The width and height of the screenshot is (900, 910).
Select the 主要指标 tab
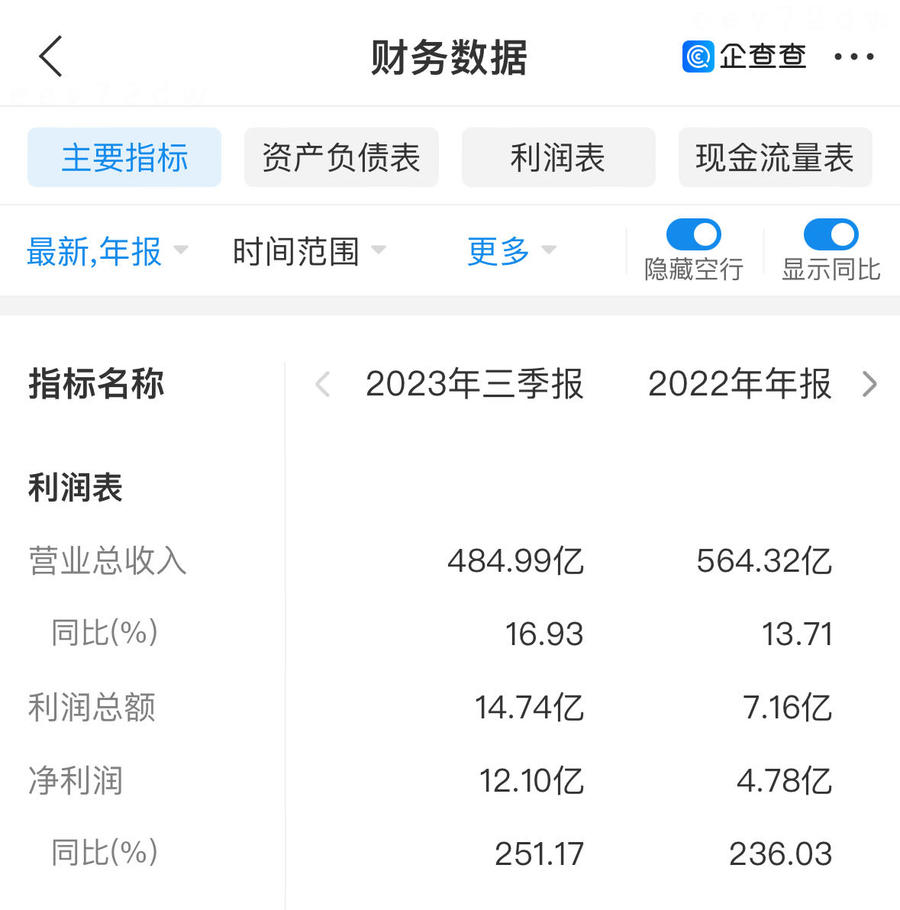[x=124, y=158]
